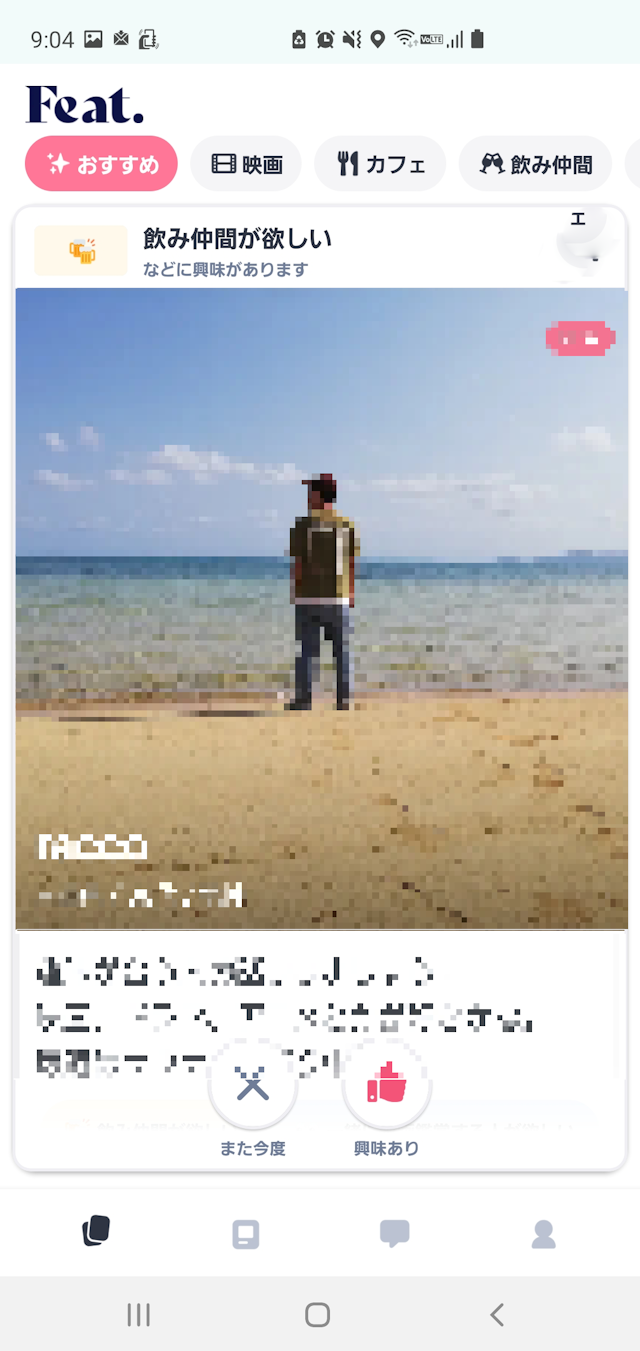
Task: Switch to the second bottom navigation tab
Action: coord(245,1234)
